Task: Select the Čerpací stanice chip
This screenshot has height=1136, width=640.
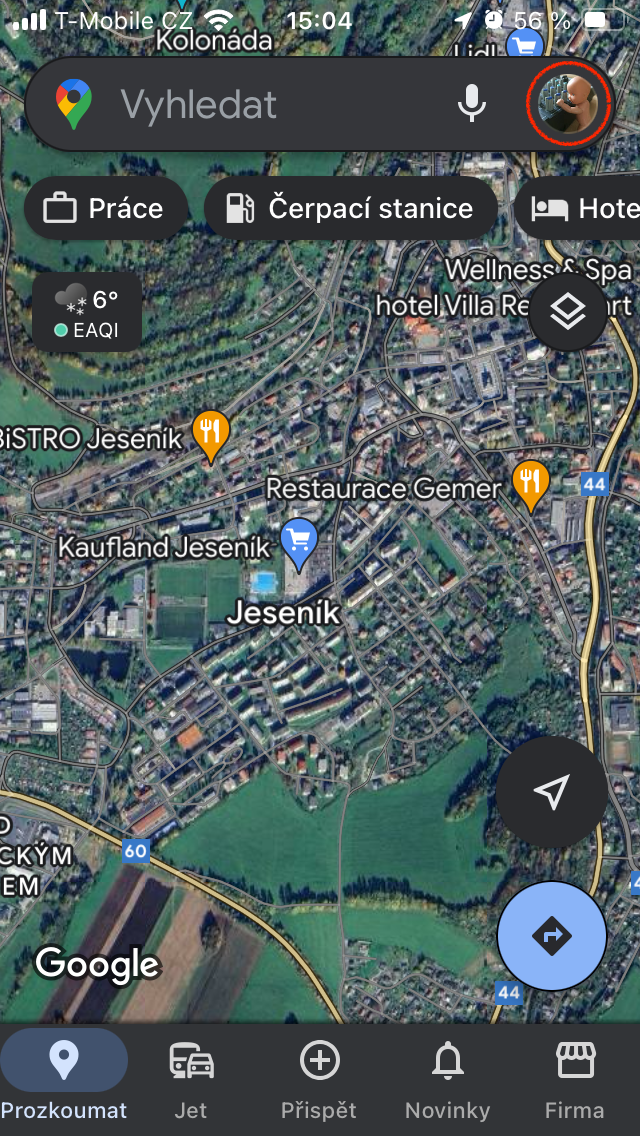Action: tap(350, 208)
